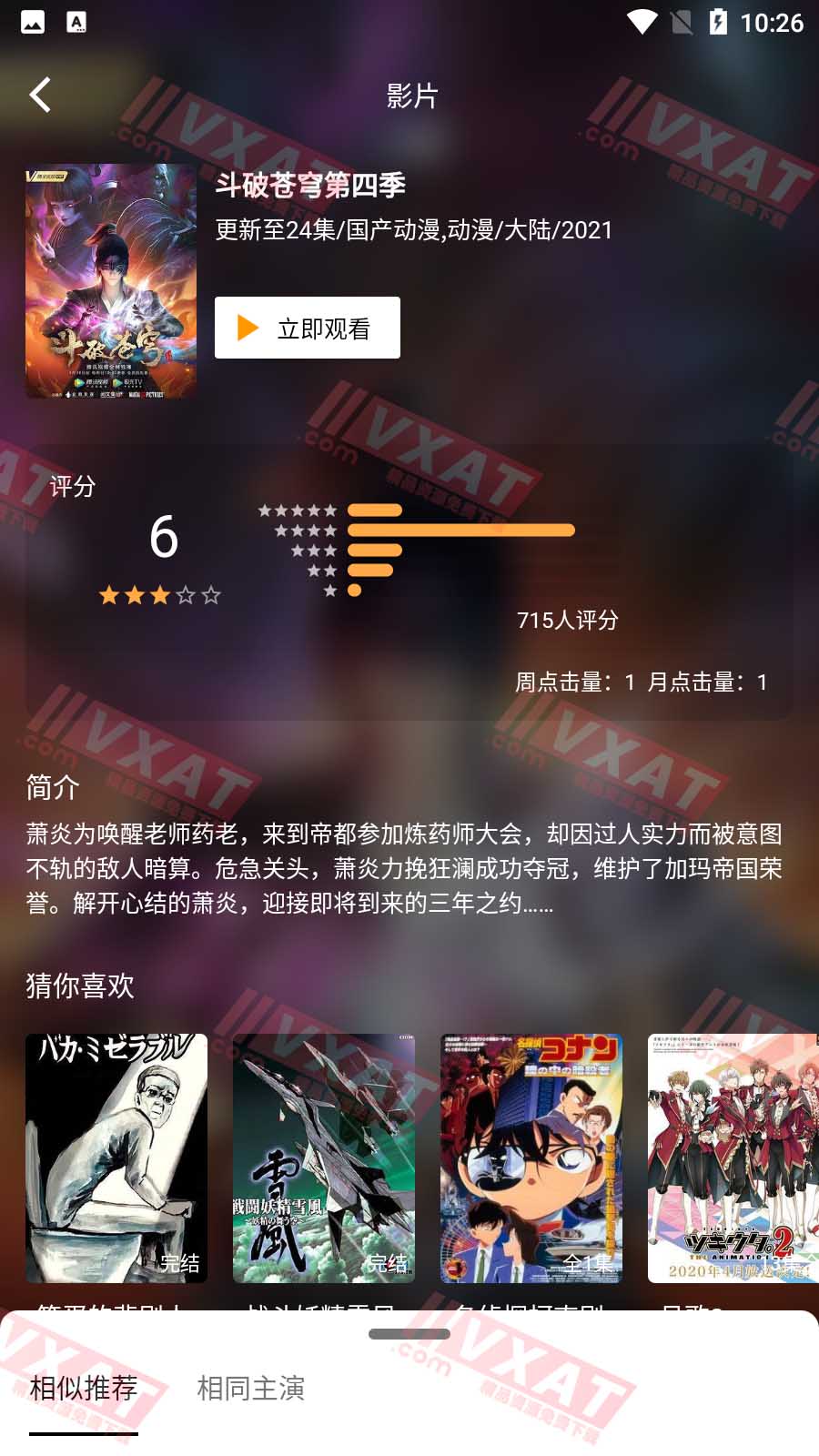819x1456 pixels.
Task: Open the ツキウタ 2 recommended anime
Action: point(733,1158)
